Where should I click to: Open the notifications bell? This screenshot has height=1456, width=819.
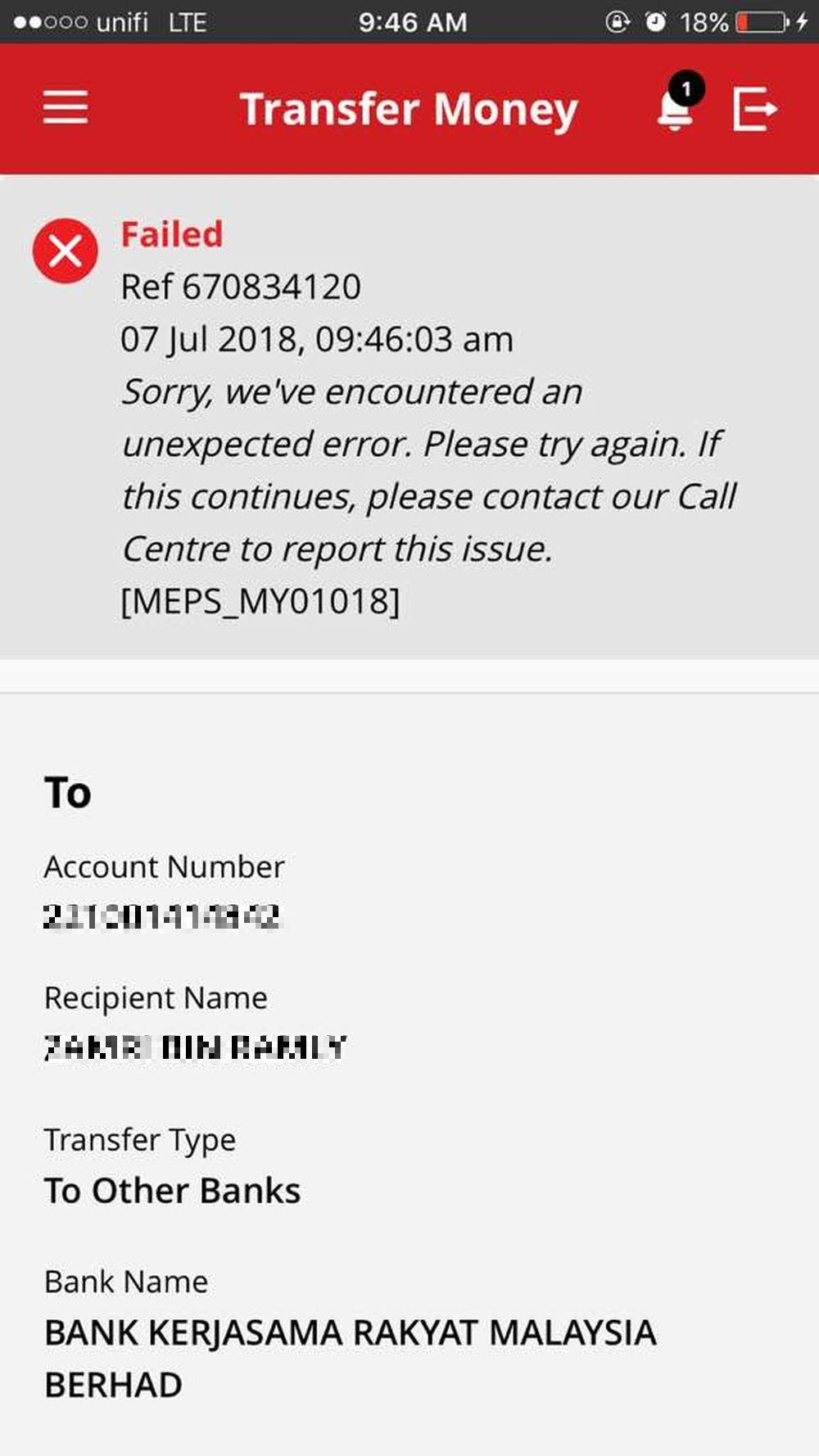click(676, 110)
